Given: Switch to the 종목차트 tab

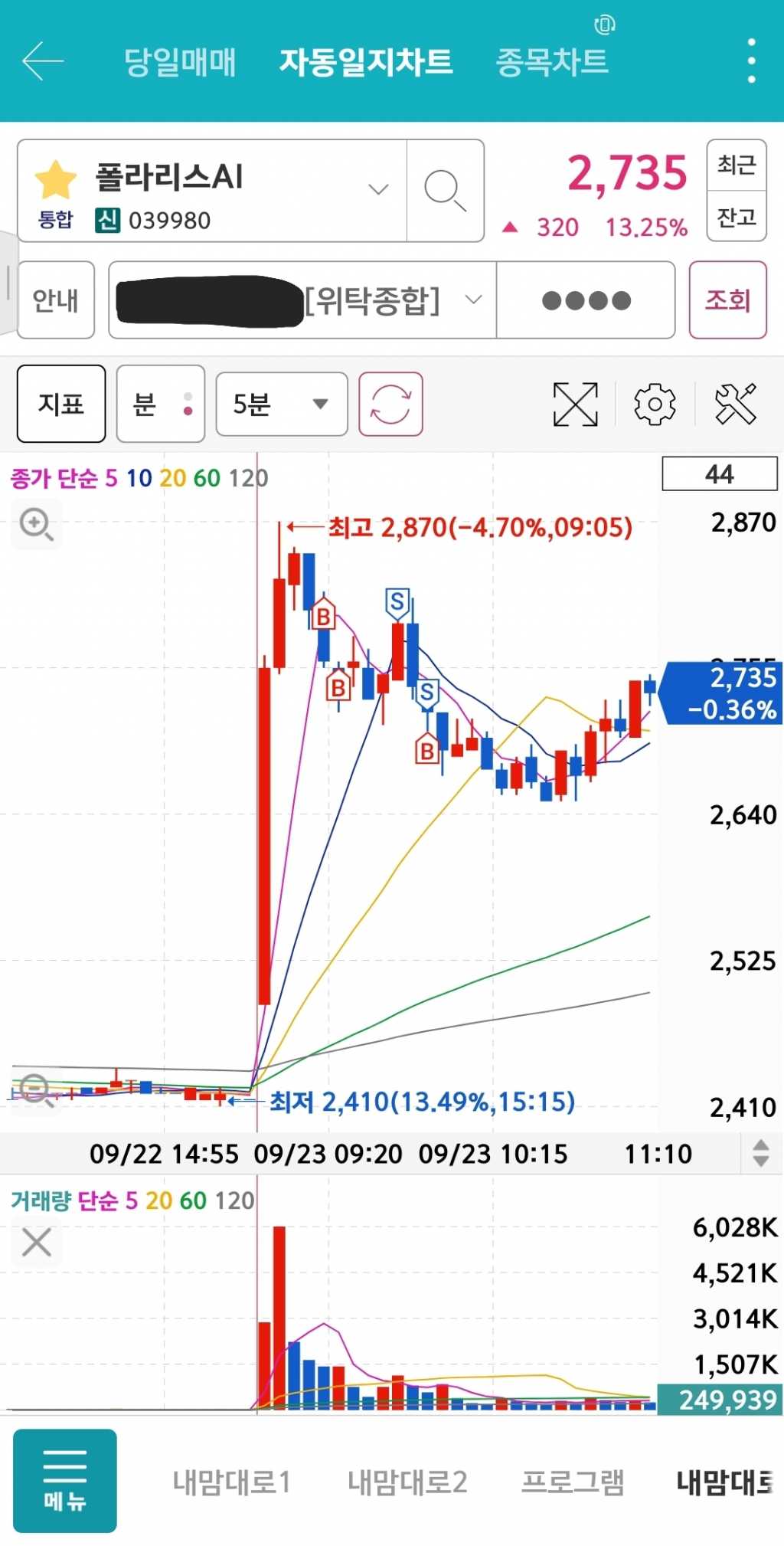Looking at the screenshot, I should click(x=552, y=62).
